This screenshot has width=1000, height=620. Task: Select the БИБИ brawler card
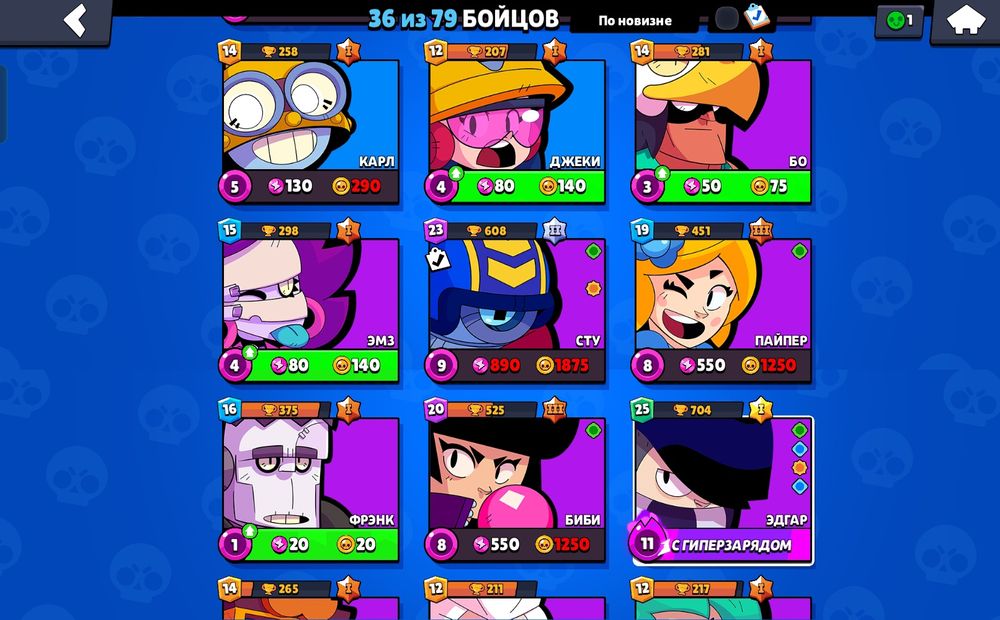pyautogui.click(x=517, y=478)
